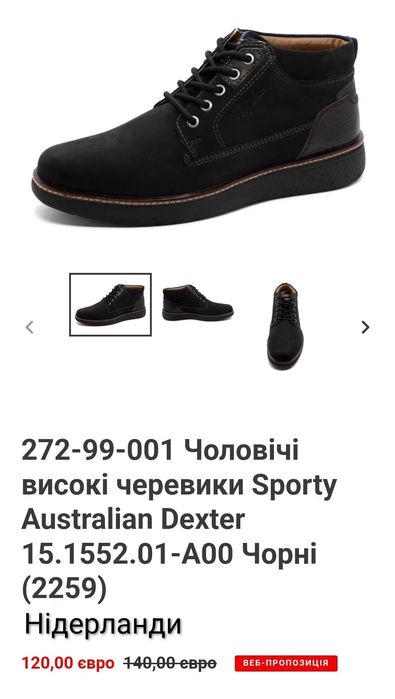Select the third thumbnail showing the top-front view
Screen dimensions: 395x699
285,326
